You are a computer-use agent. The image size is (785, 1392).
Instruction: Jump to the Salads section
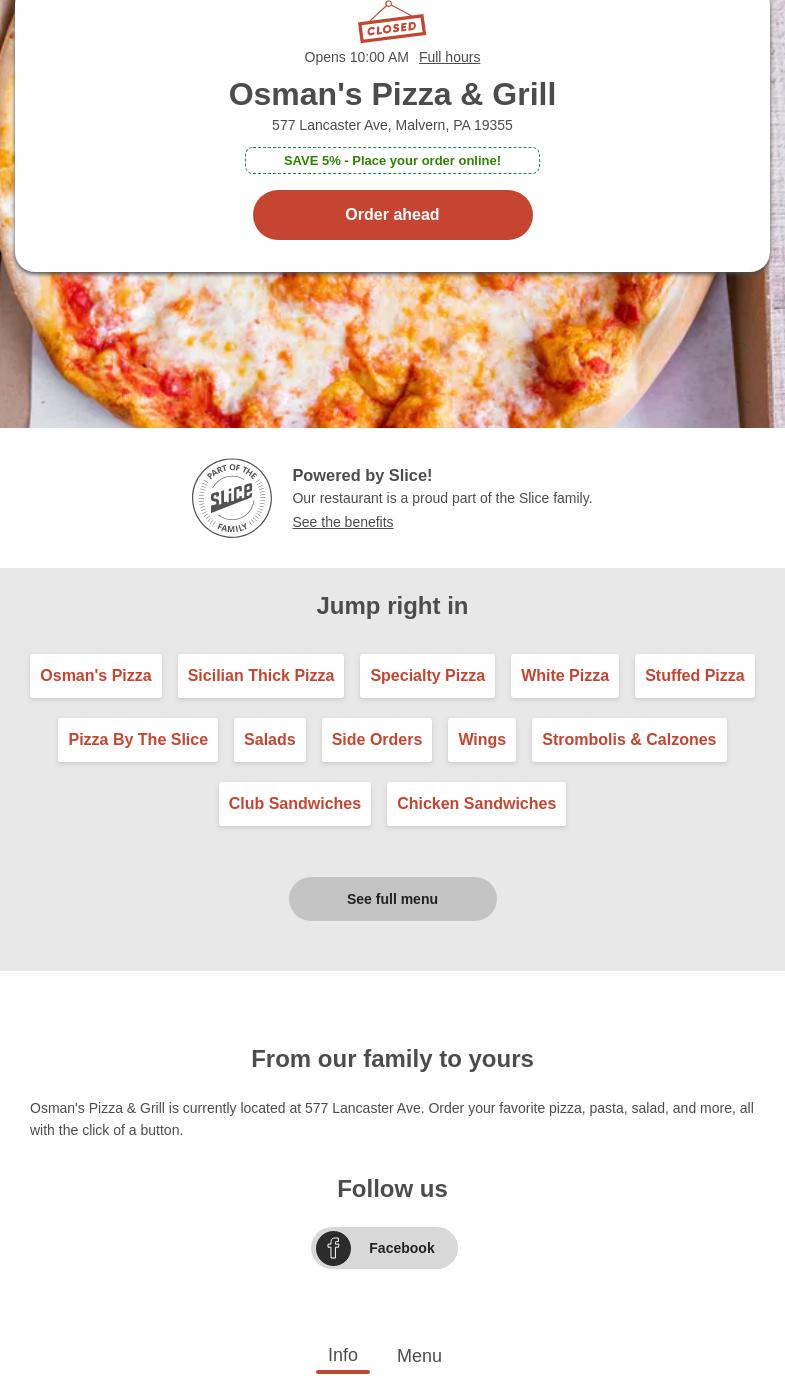click(270, 740)
